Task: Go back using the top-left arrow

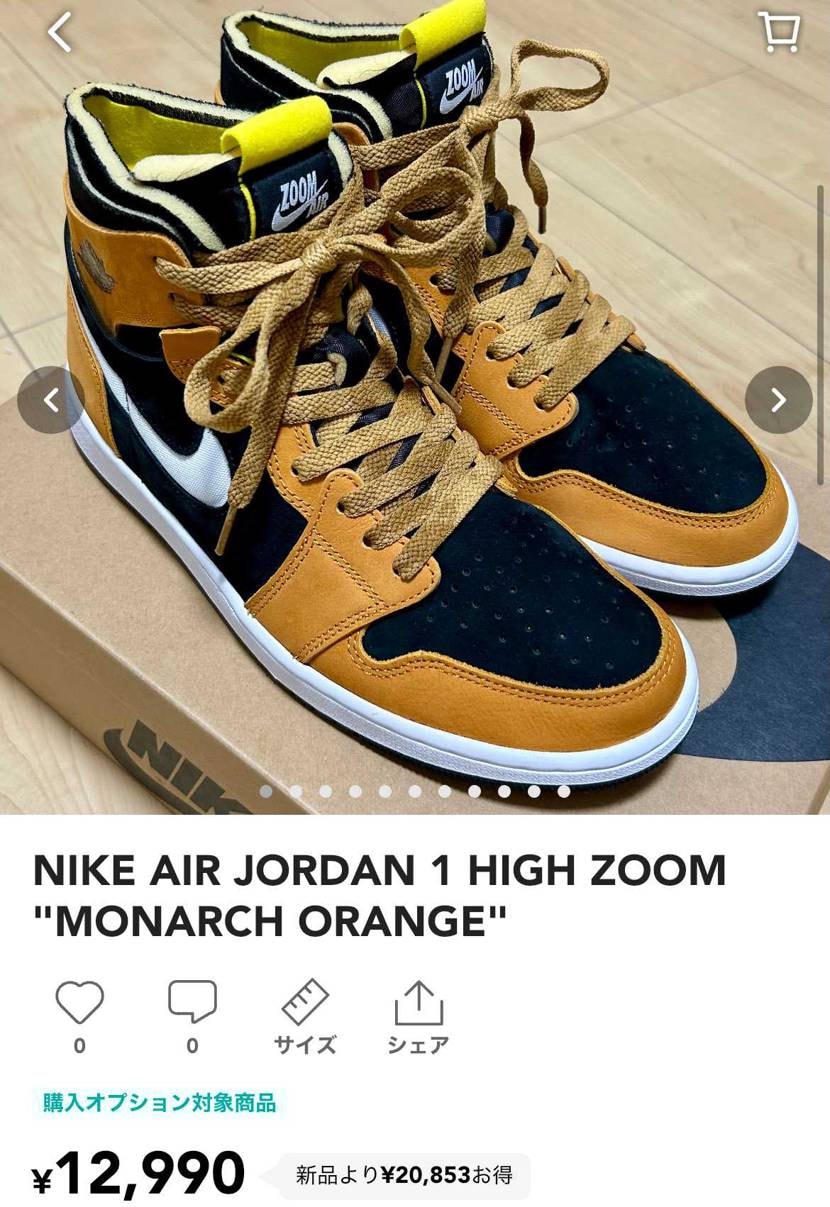Action: [x=60, y=32]
